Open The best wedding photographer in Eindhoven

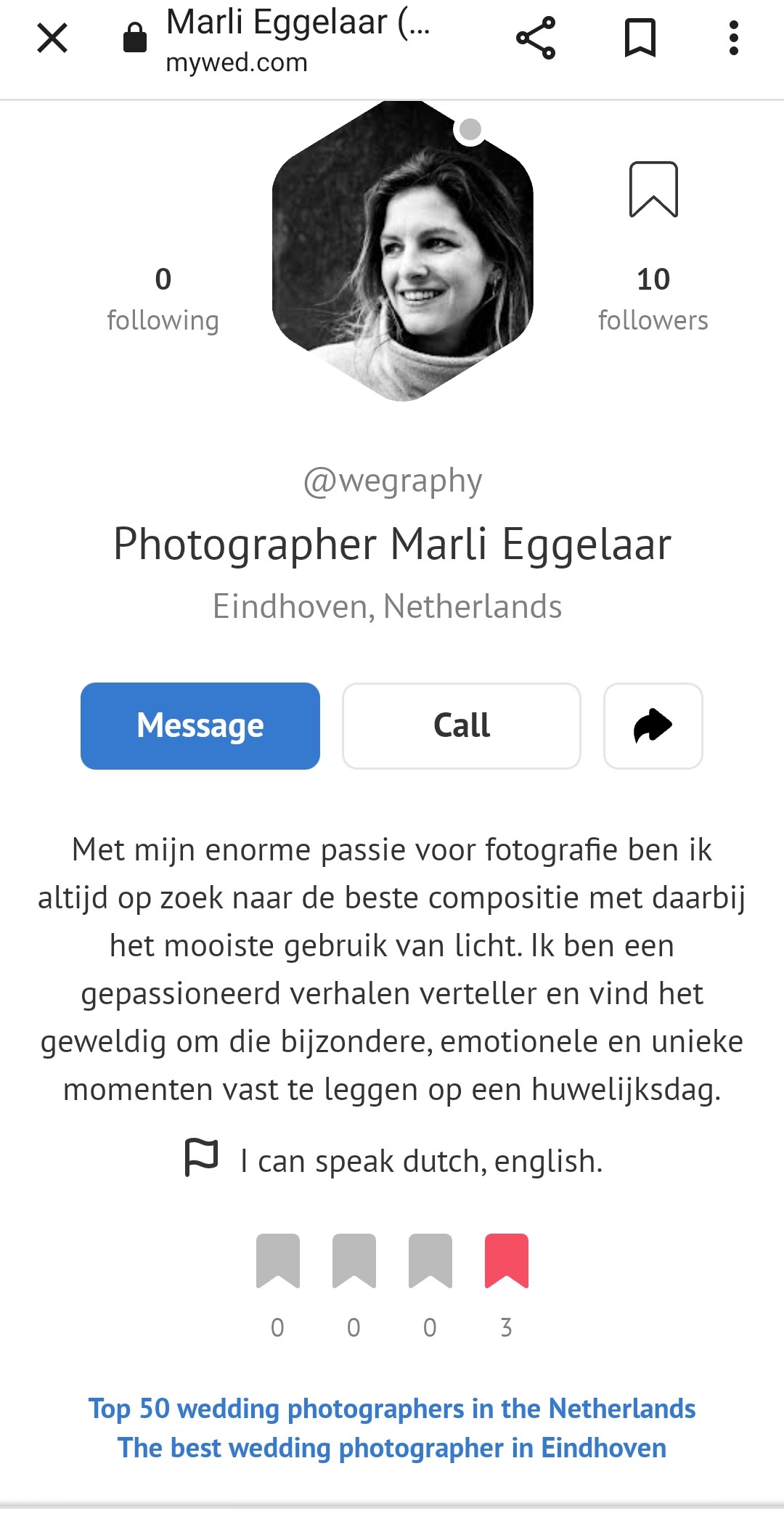point(392,1447)
